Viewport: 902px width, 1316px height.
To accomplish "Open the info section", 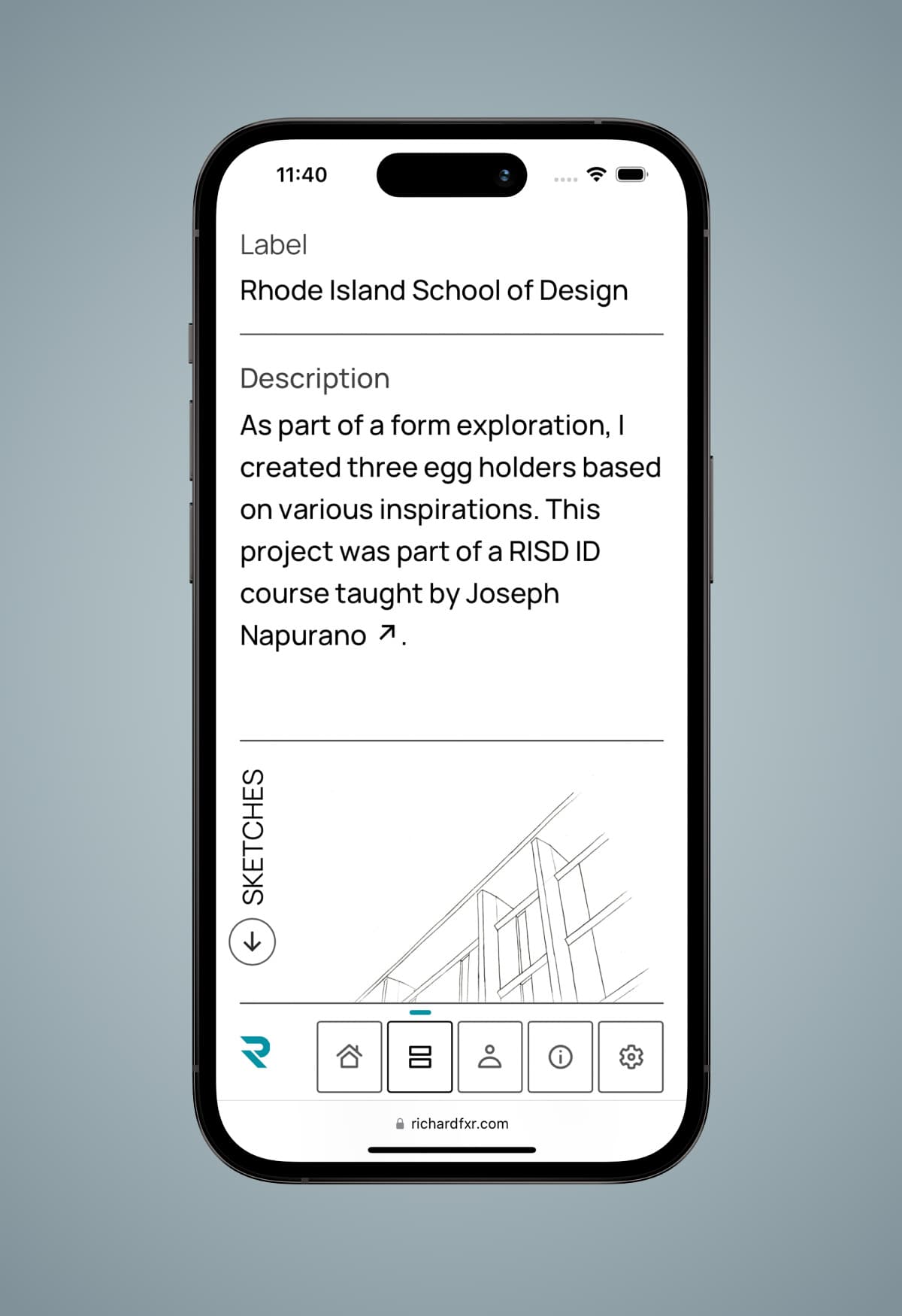I will tap(560, 1057).
